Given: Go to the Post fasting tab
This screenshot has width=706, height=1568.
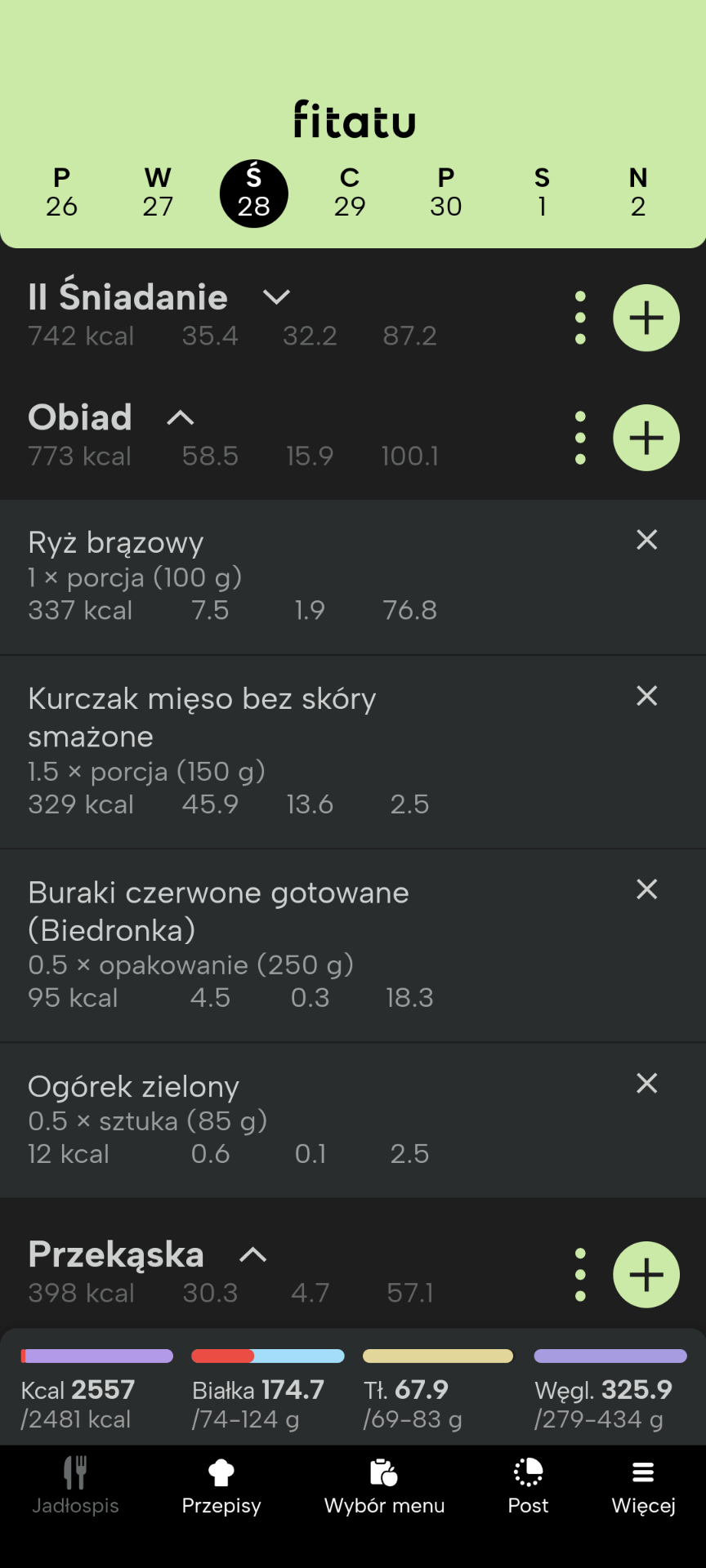Looking at the screenshot, I should (x=528, y=1488).
